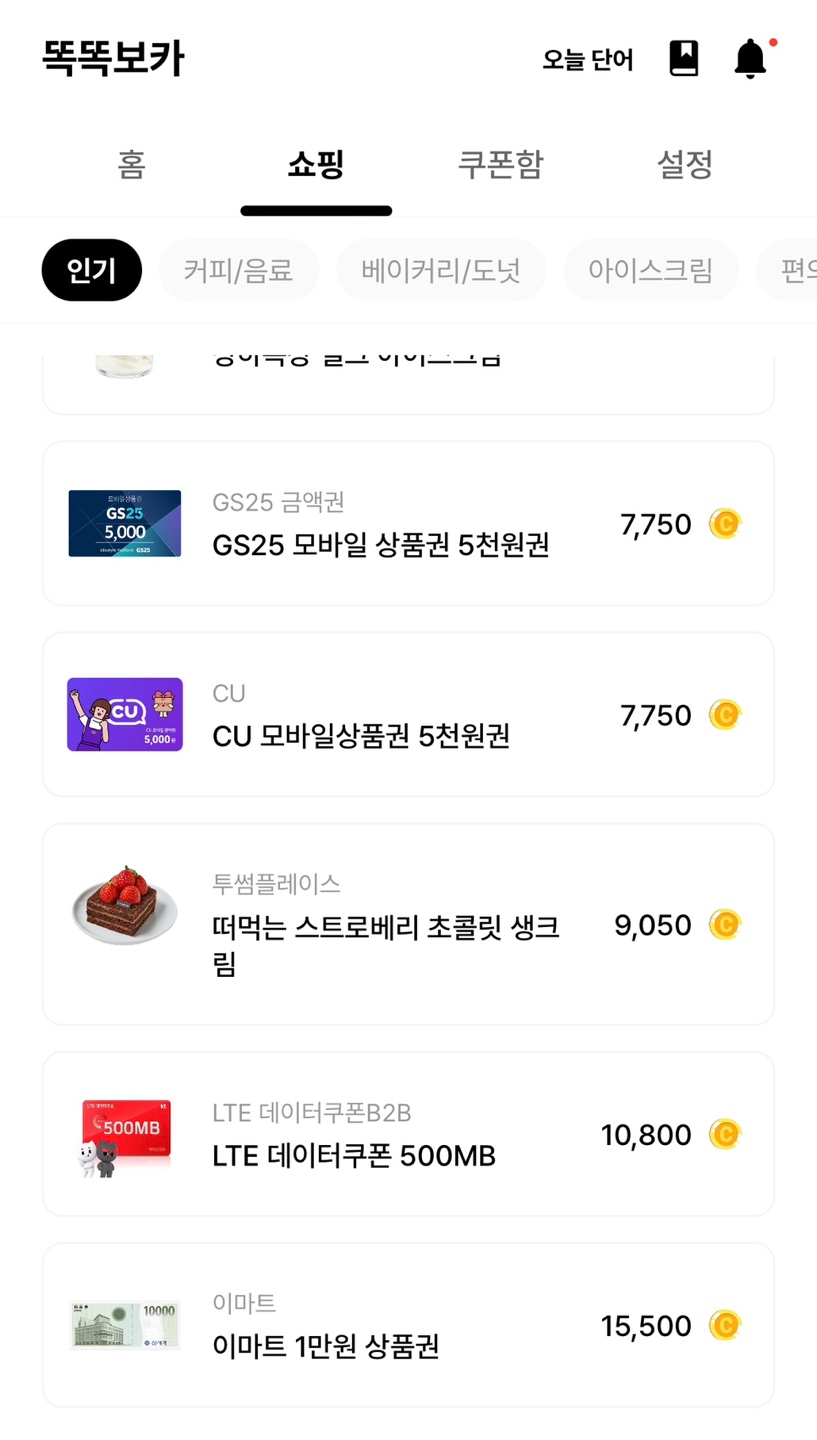Click the coin icon beside the 투썸플레이스 cake price
Screen dimensions: 817x1440
(x=725, y=925)
